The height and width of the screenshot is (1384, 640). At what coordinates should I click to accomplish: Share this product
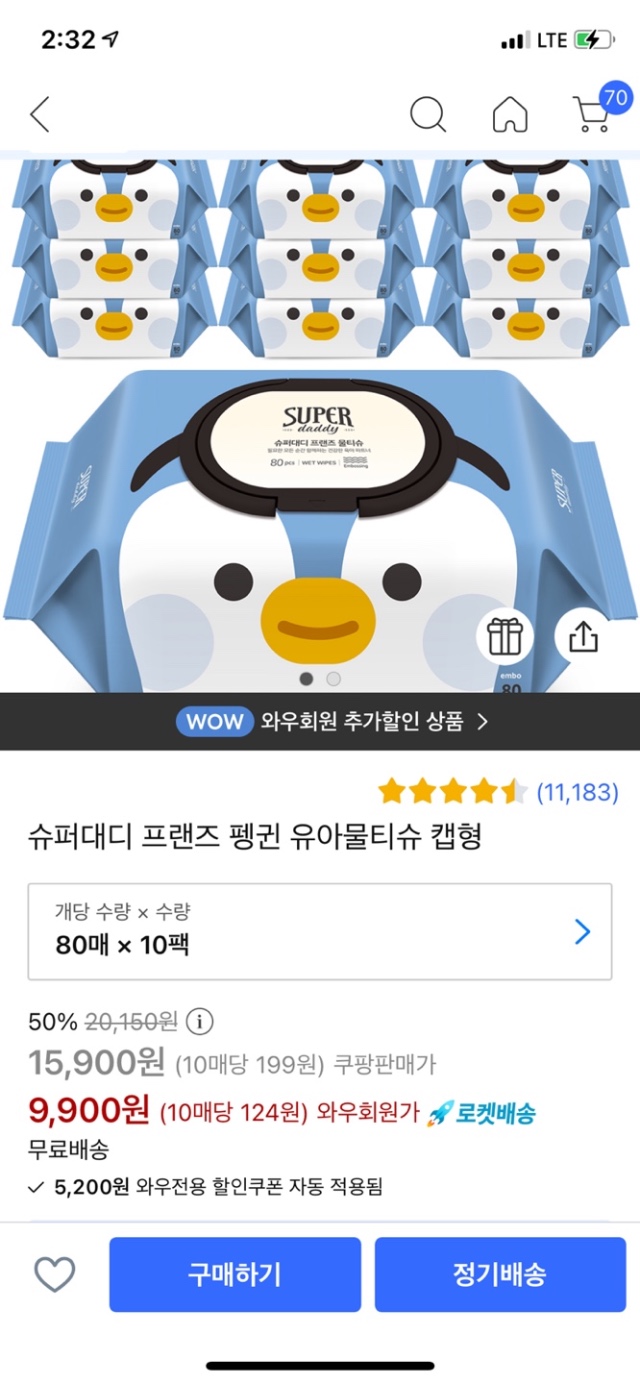tap(583, 637)
